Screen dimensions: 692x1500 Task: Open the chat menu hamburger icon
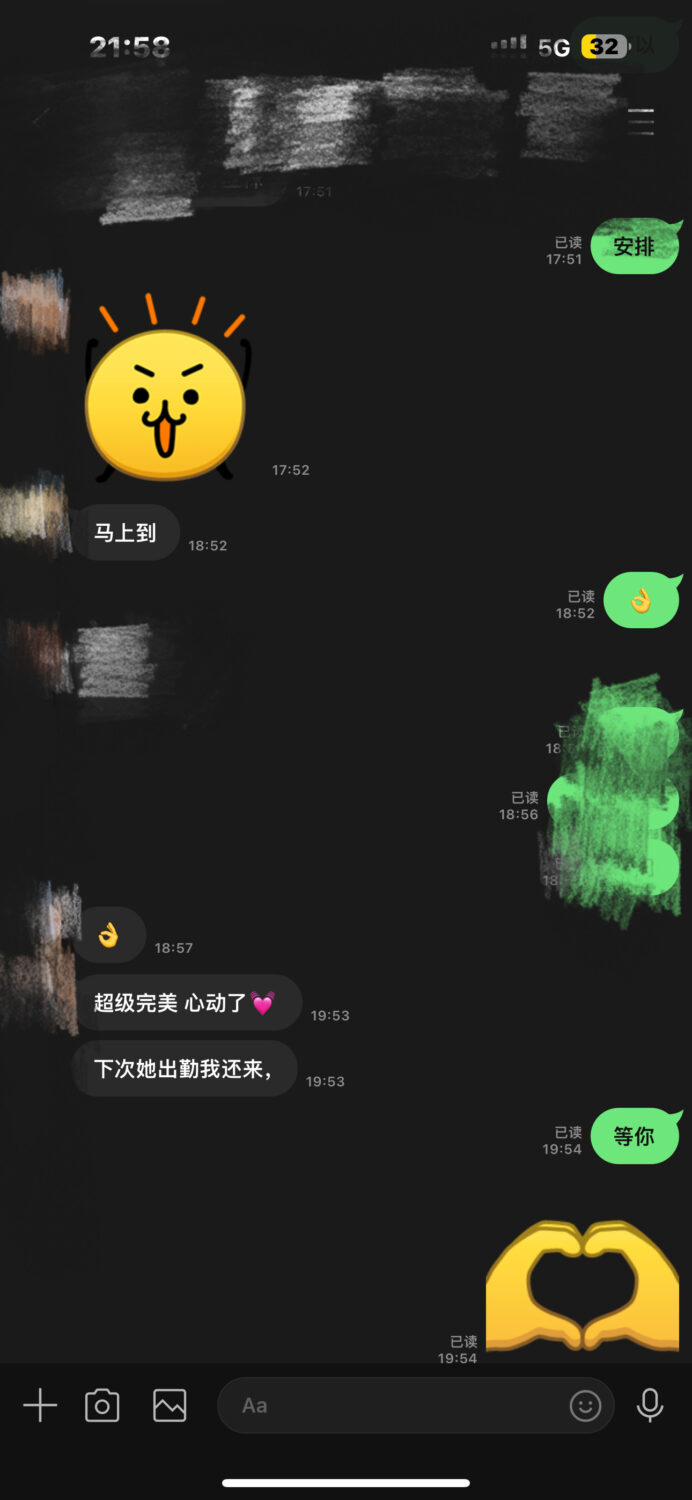pos(641,120)
